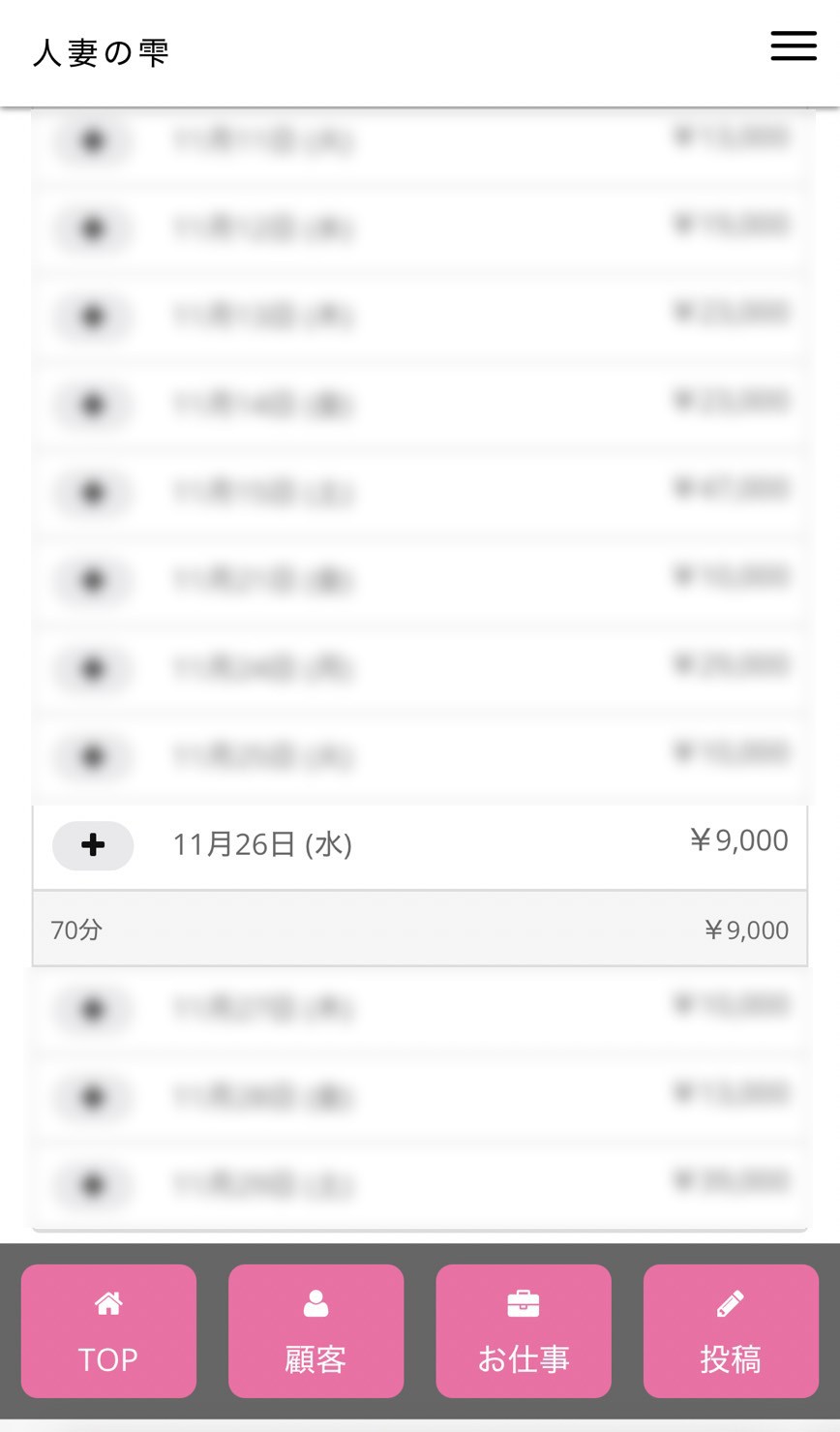This screenshot has width=840, height=1432.
Task: Toggle the plus expander for 11月26日
Action: click(93, 845)
